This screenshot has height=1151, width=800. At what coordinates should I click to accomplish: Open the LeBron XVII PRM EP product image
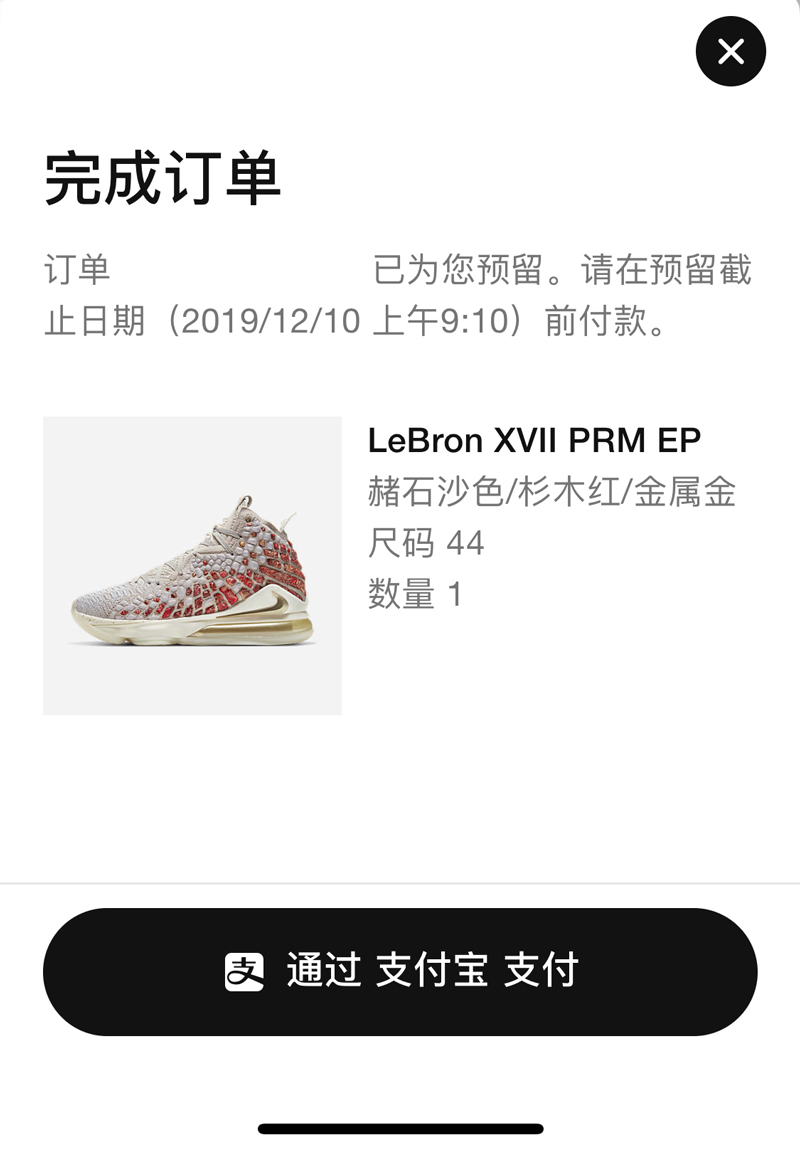point(192,565)
